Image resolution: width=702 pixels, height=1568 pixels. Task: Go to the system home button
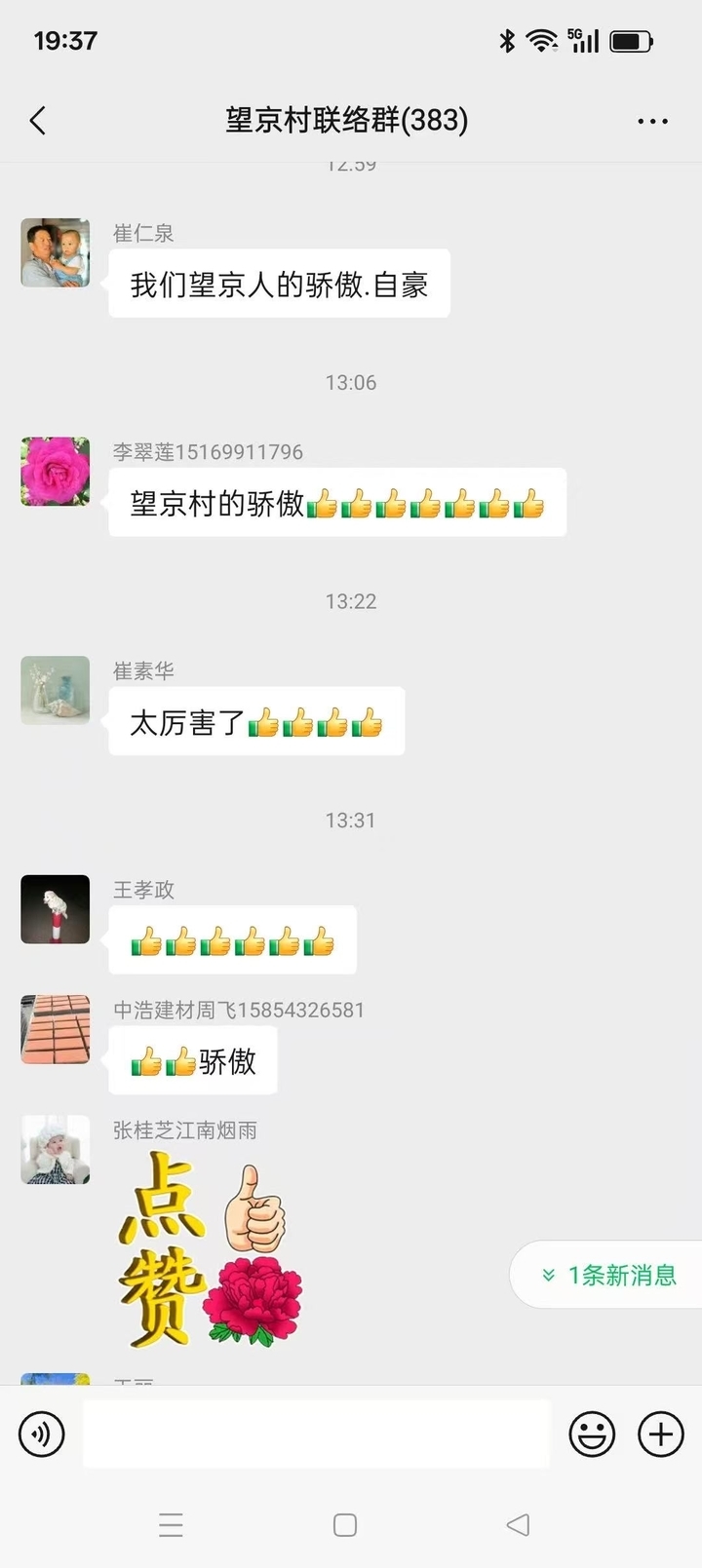coord(345,1524)
